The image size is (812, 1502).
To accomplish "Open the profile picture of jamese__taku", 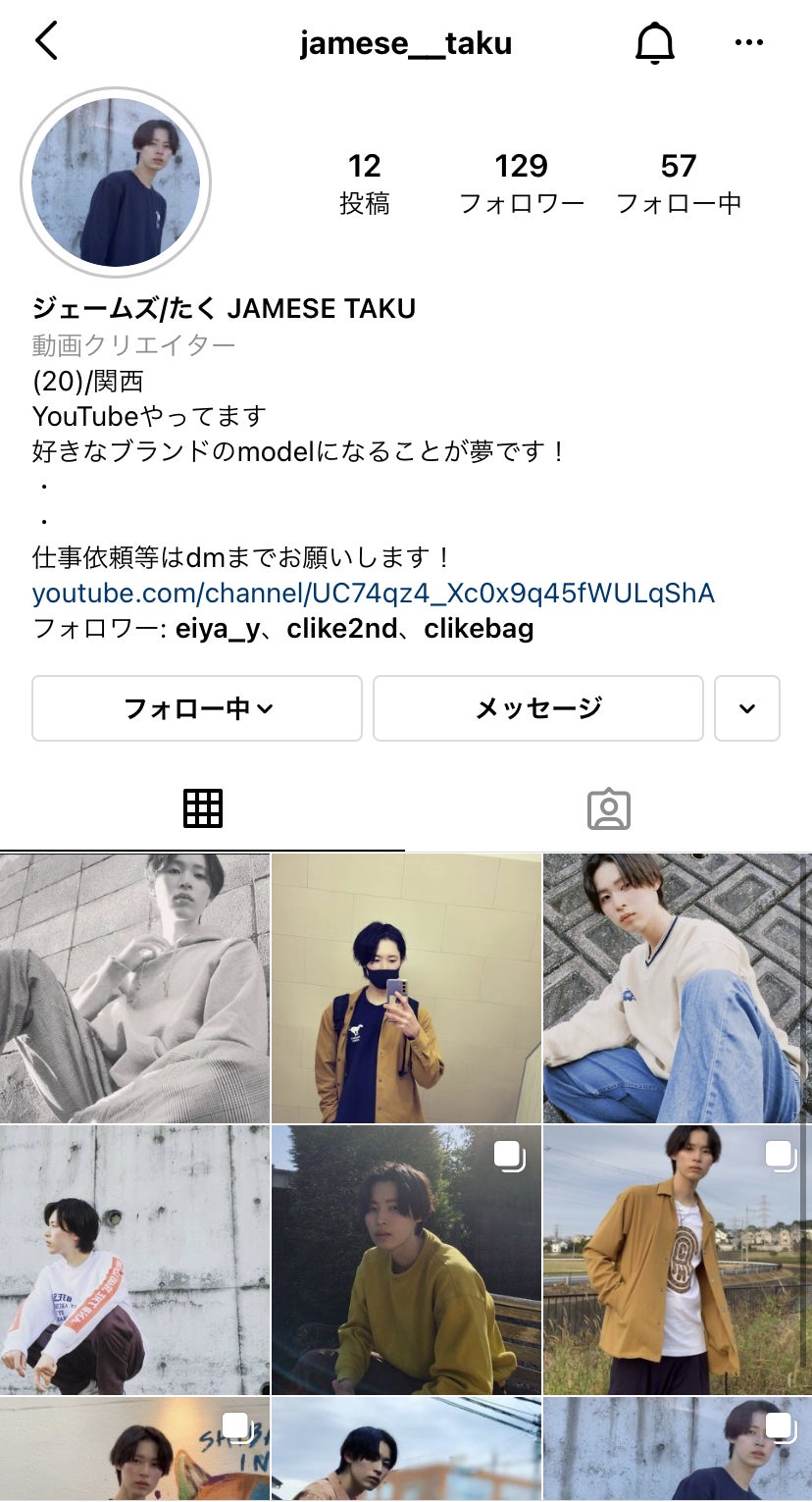I will click(x=116, y=182).
